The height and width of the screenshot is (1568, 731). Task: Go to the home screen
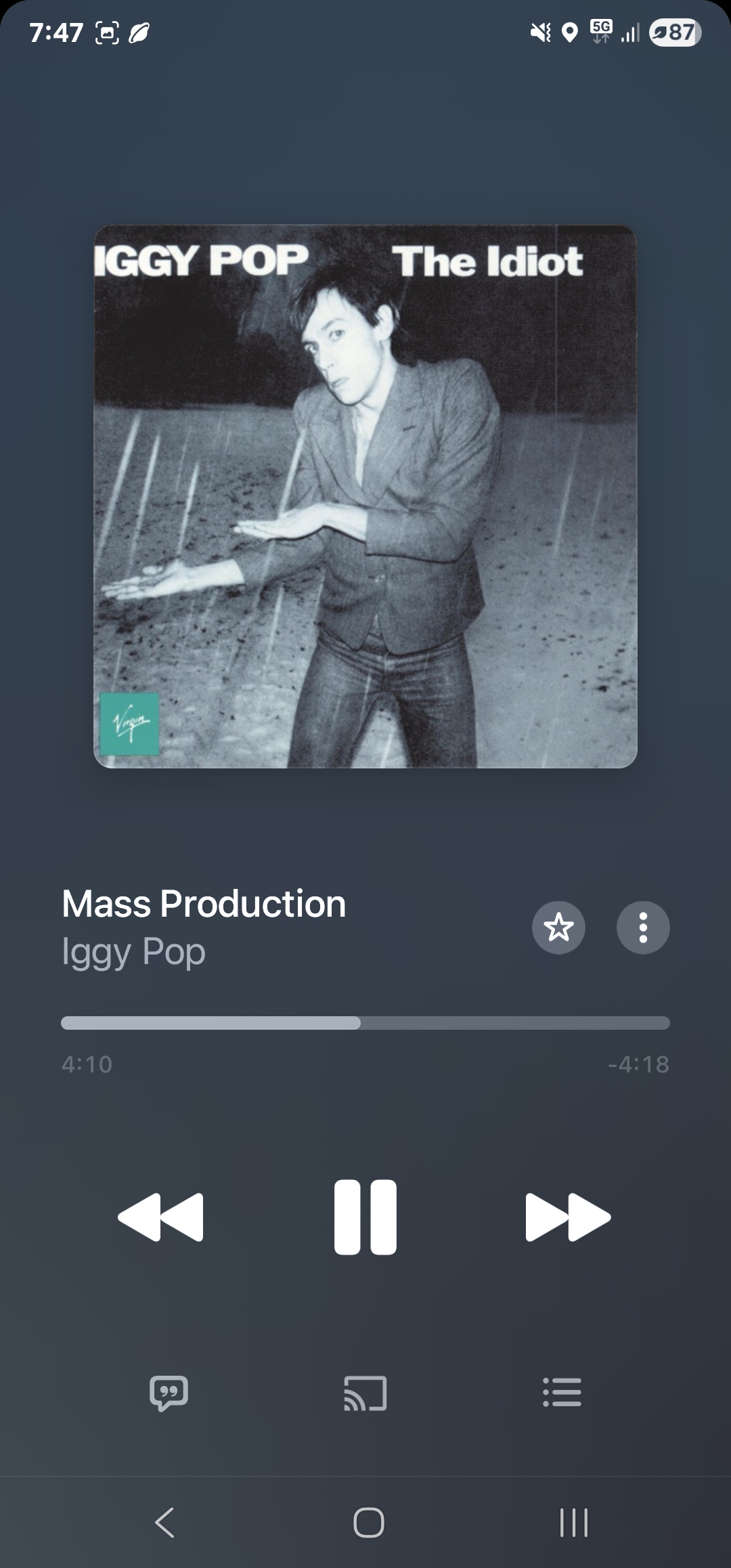point(369,1523)
